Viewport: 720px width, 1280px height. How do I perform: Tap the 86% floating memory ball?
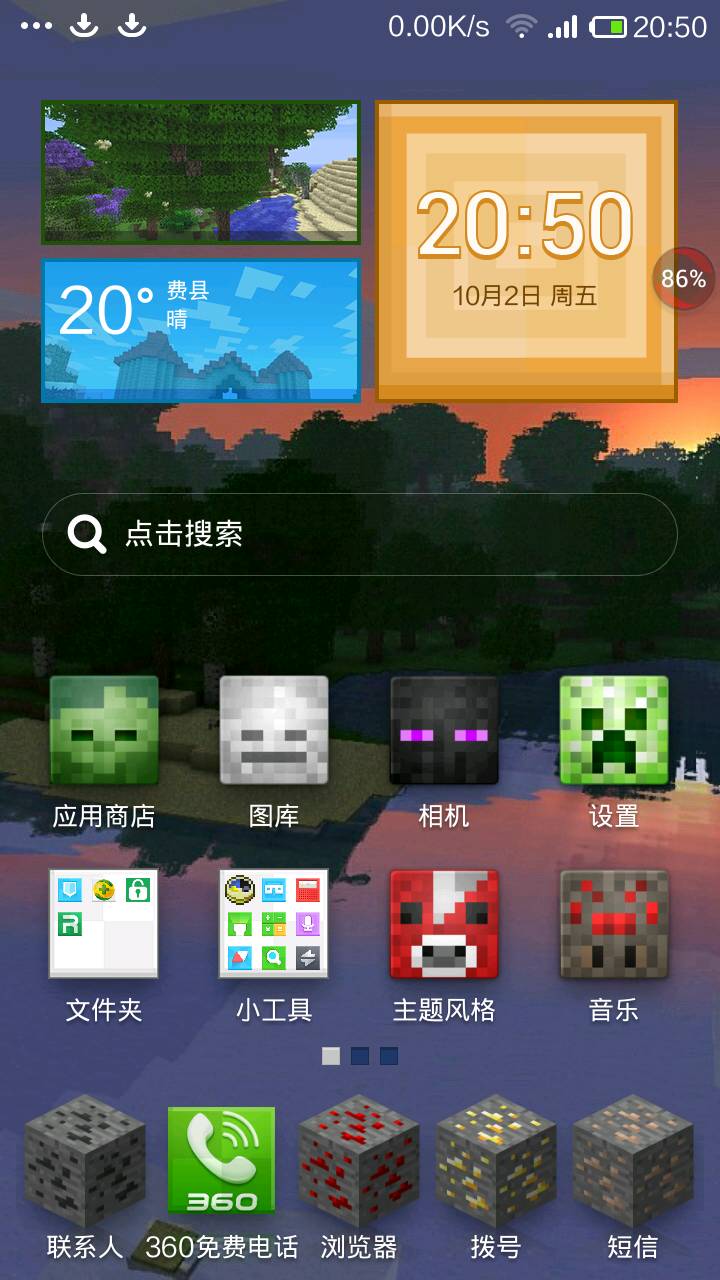(x=684, y=279)
